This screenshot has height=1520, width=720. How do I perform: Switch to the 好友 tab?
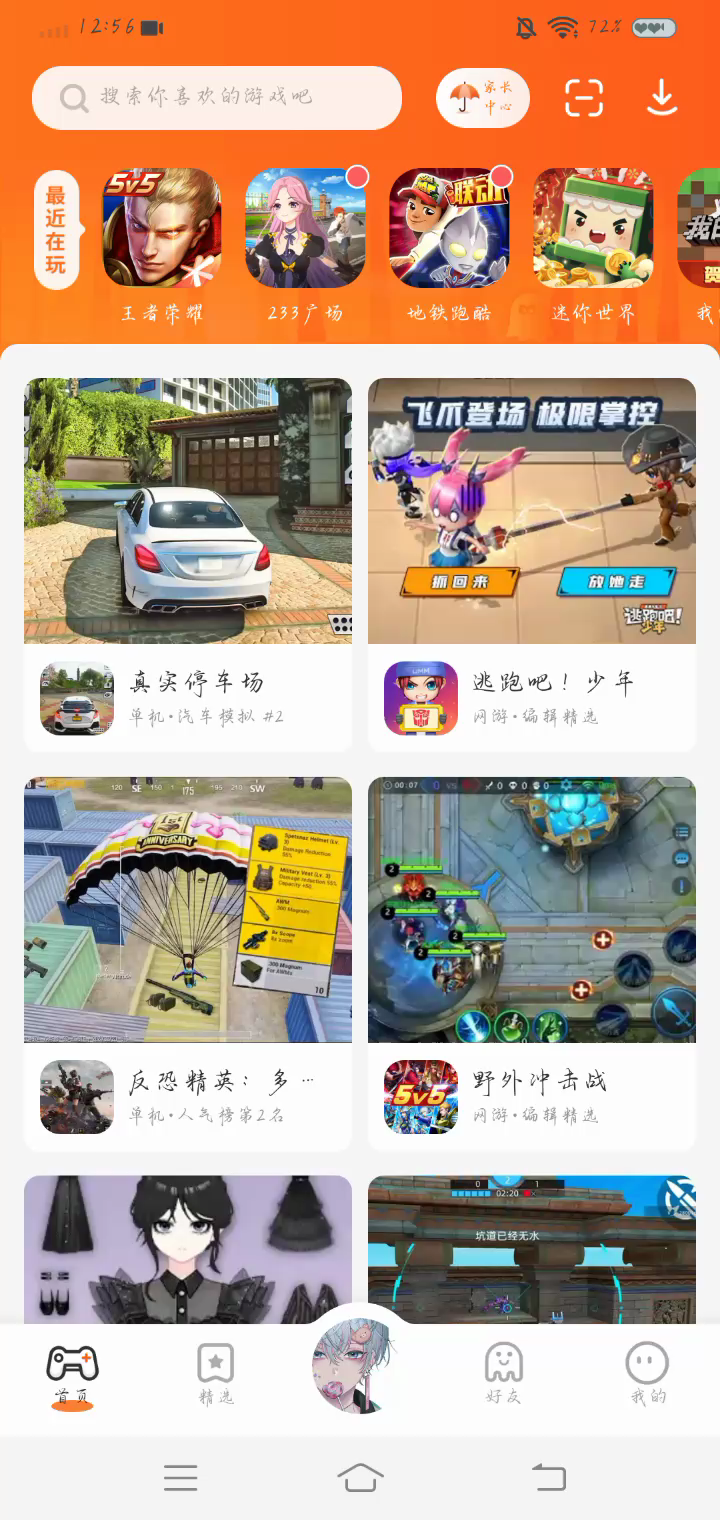(503, 1374)
